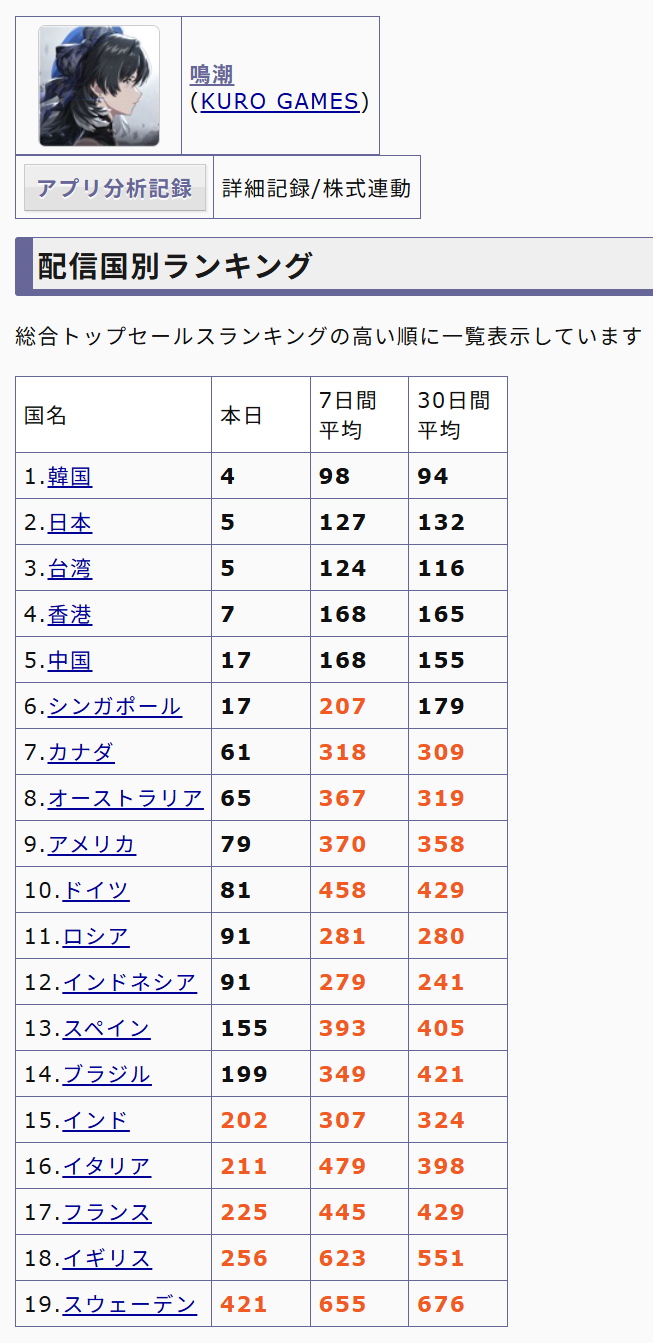View the スペイン ranking link
This screenshot has height=1343, width=653.
(x=107, y=1029)
